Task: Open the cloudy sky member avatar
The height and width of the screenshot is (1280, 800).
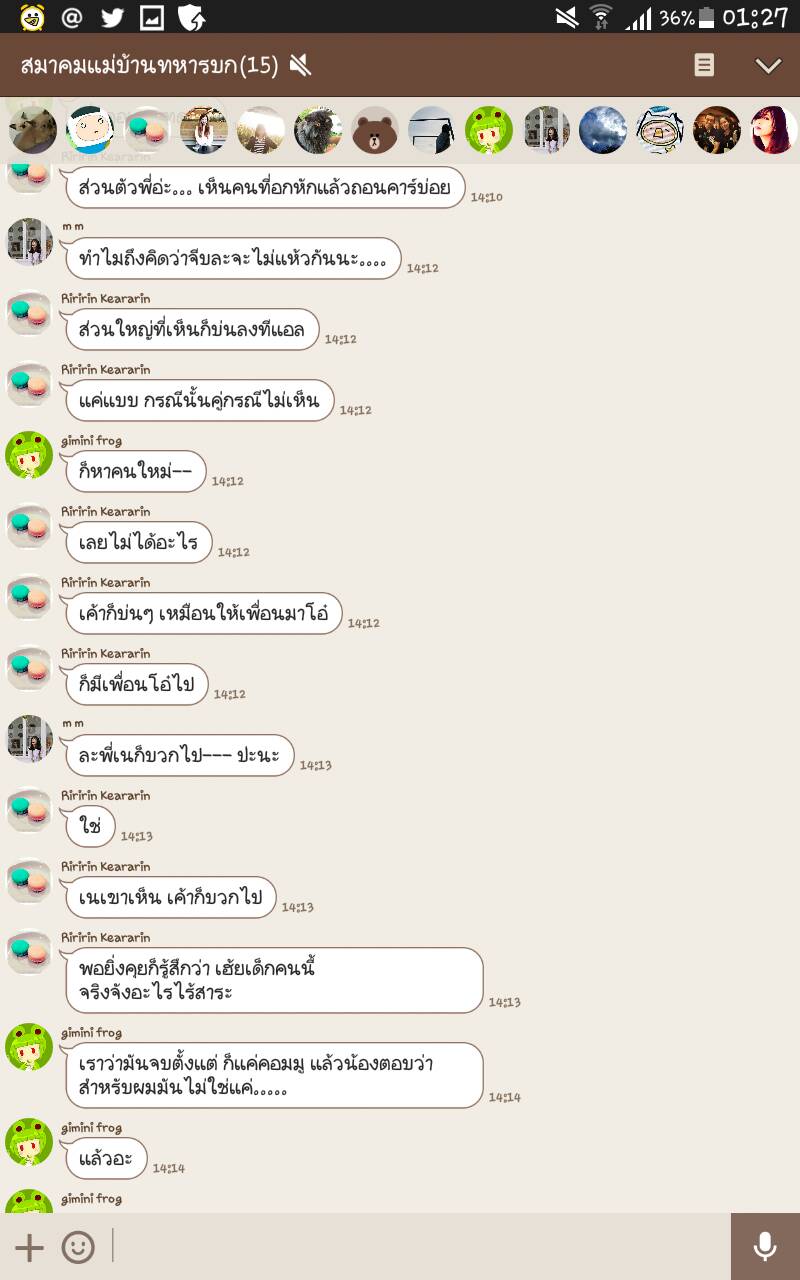Action: [603, 130]
